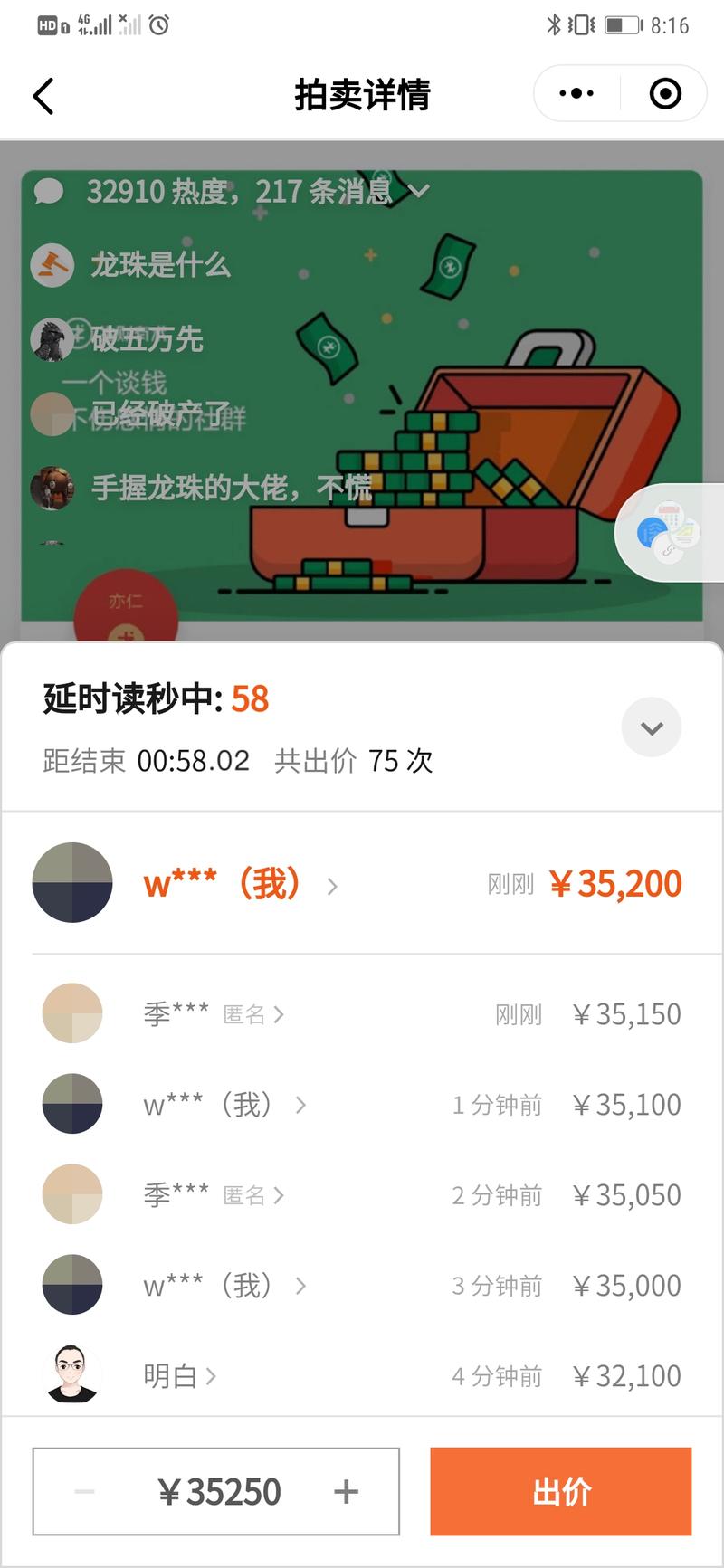Viewport: 724px width, 1568px height.
Task: Tap 明白's profile avatar
Action: 71,1375
